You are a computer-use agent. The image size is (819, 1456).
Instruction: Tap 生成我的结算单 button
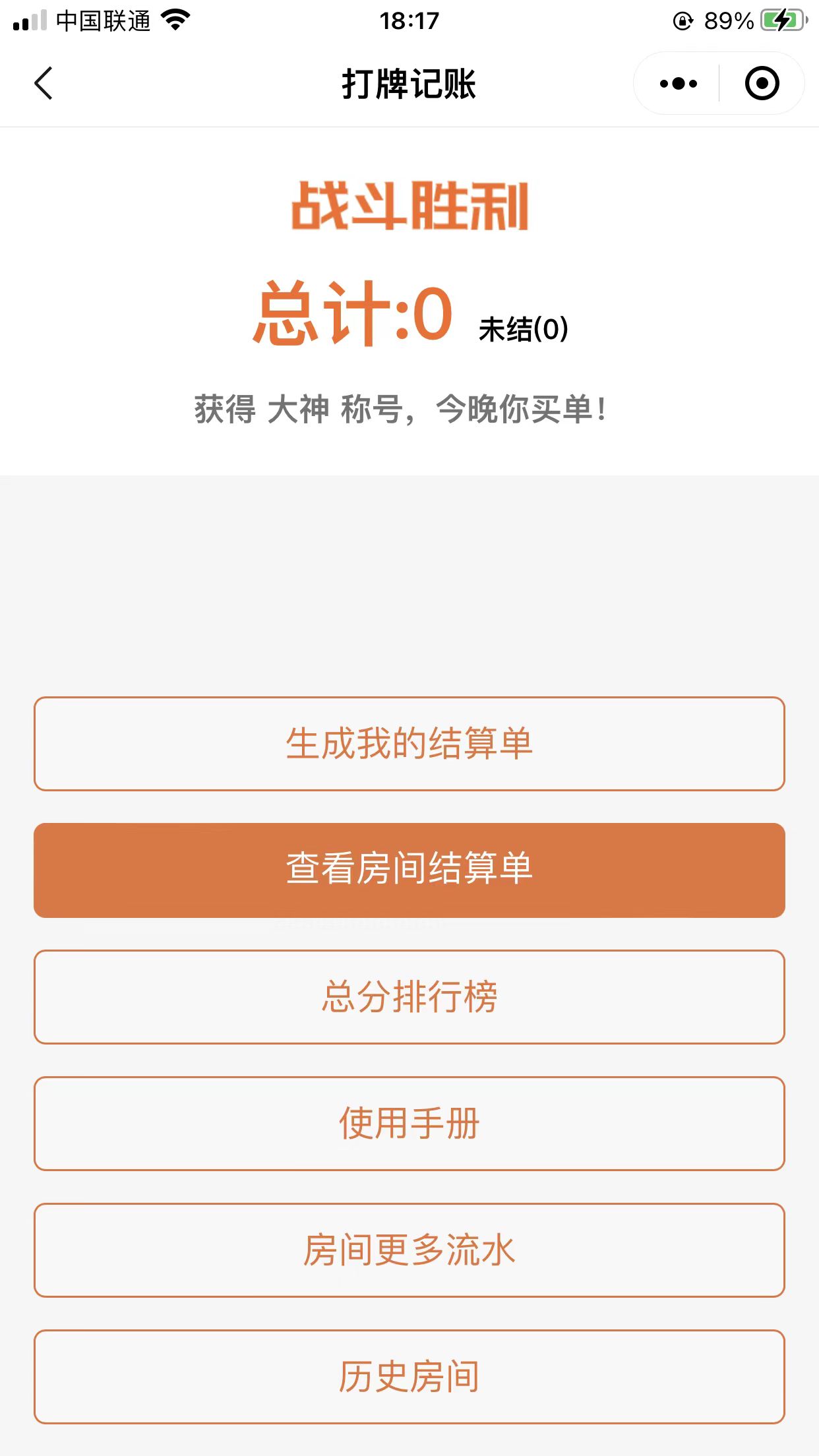click(409, 743)
